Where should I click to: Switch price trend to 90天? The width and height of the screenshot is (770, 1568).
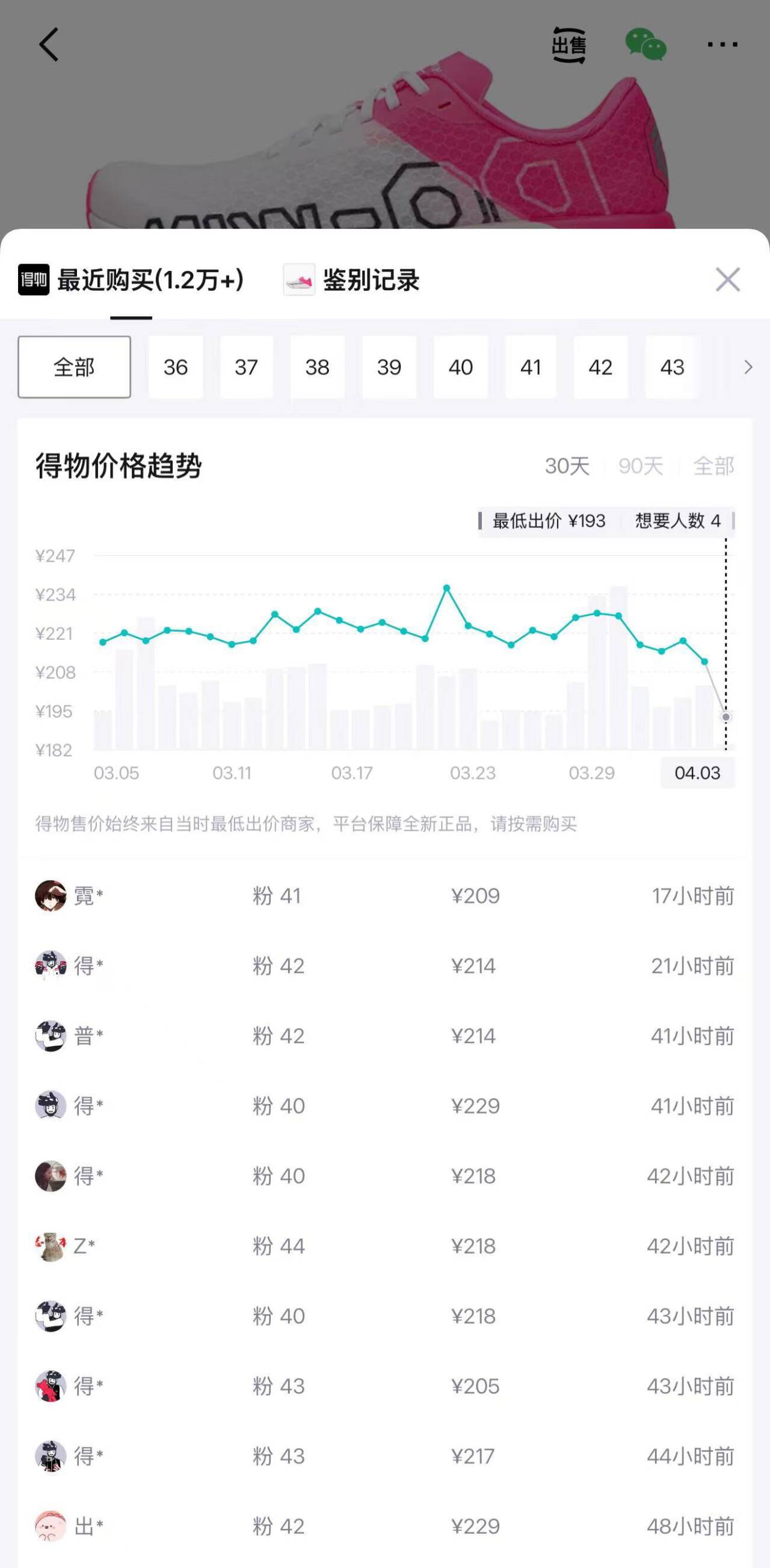[x=641, y=466]
